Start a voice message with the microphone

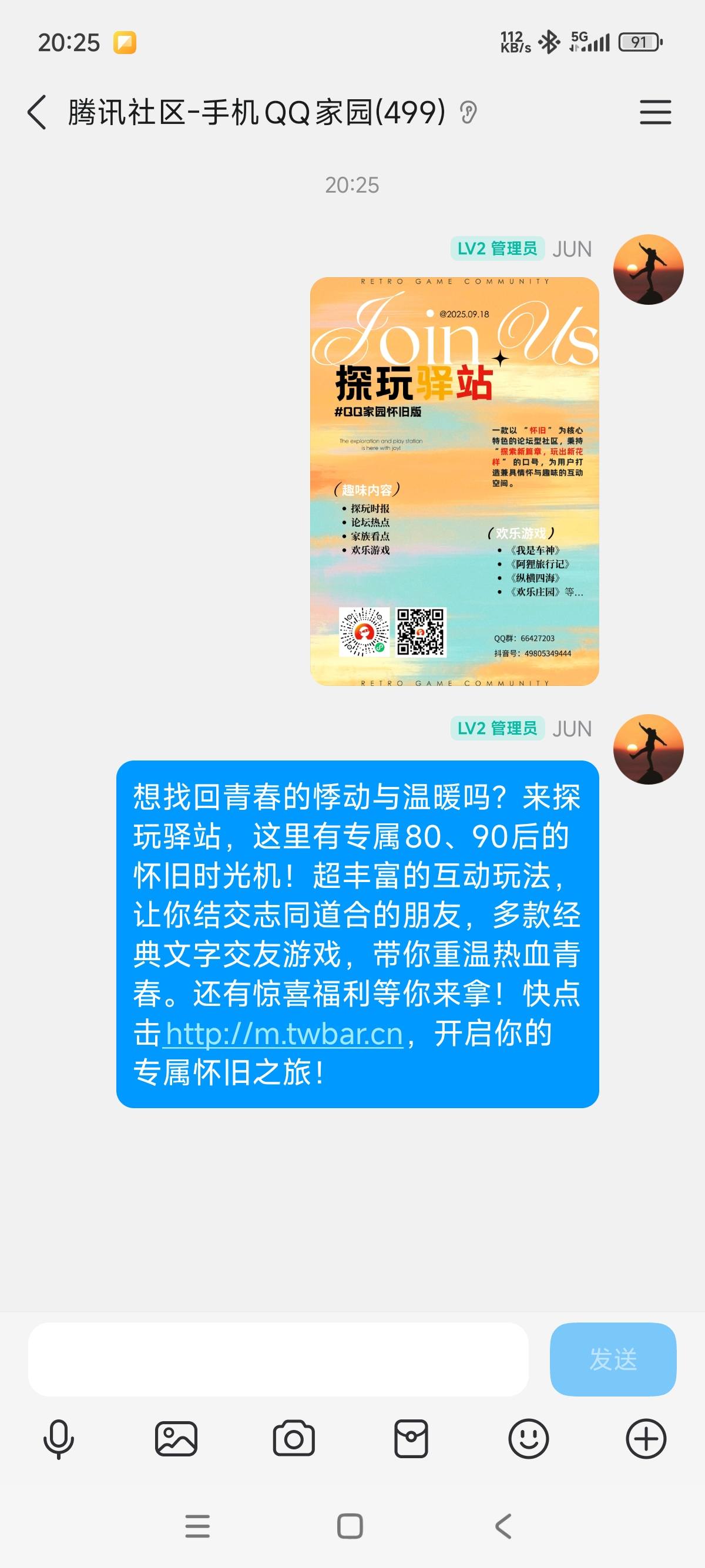58,1439
